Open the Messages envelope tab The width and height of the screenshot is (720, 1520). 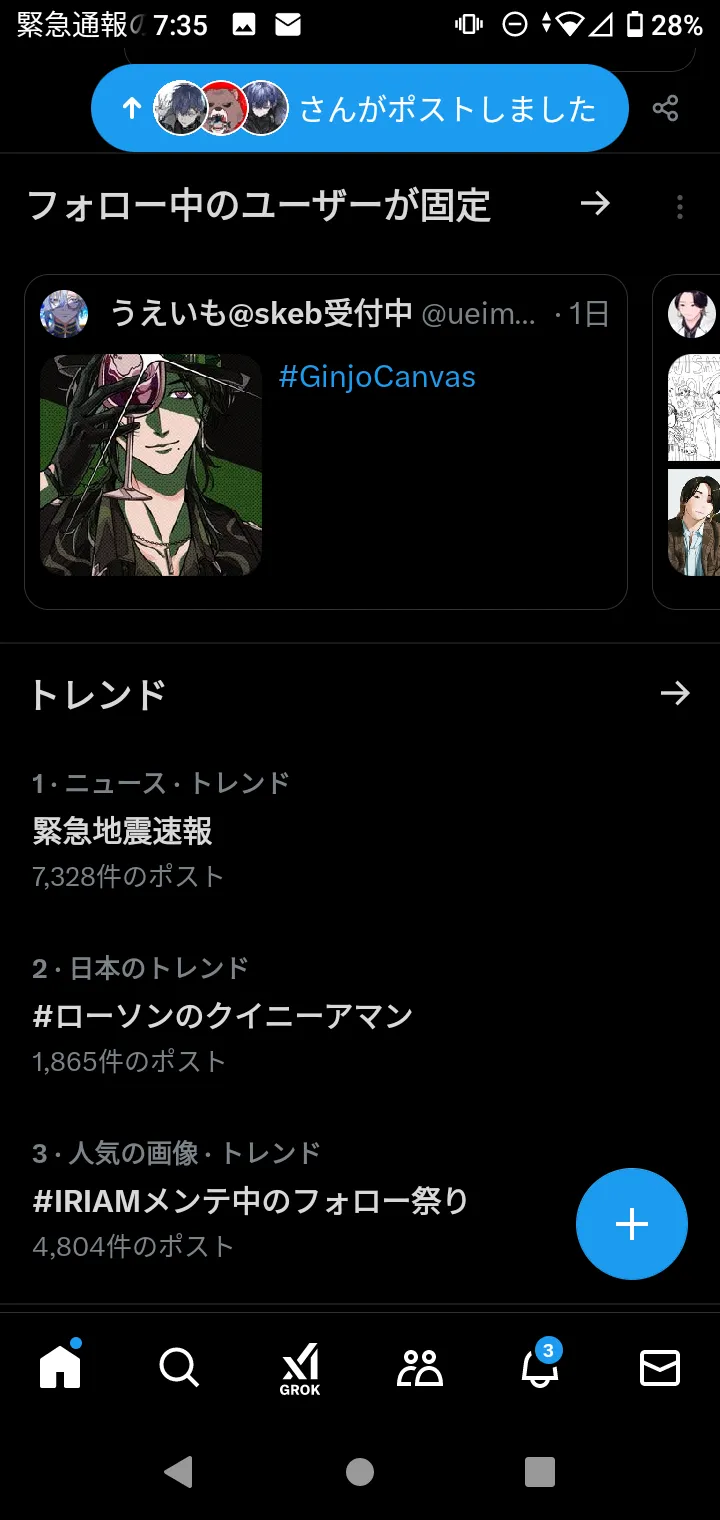pyautogui.click(x=660, y=1367)
